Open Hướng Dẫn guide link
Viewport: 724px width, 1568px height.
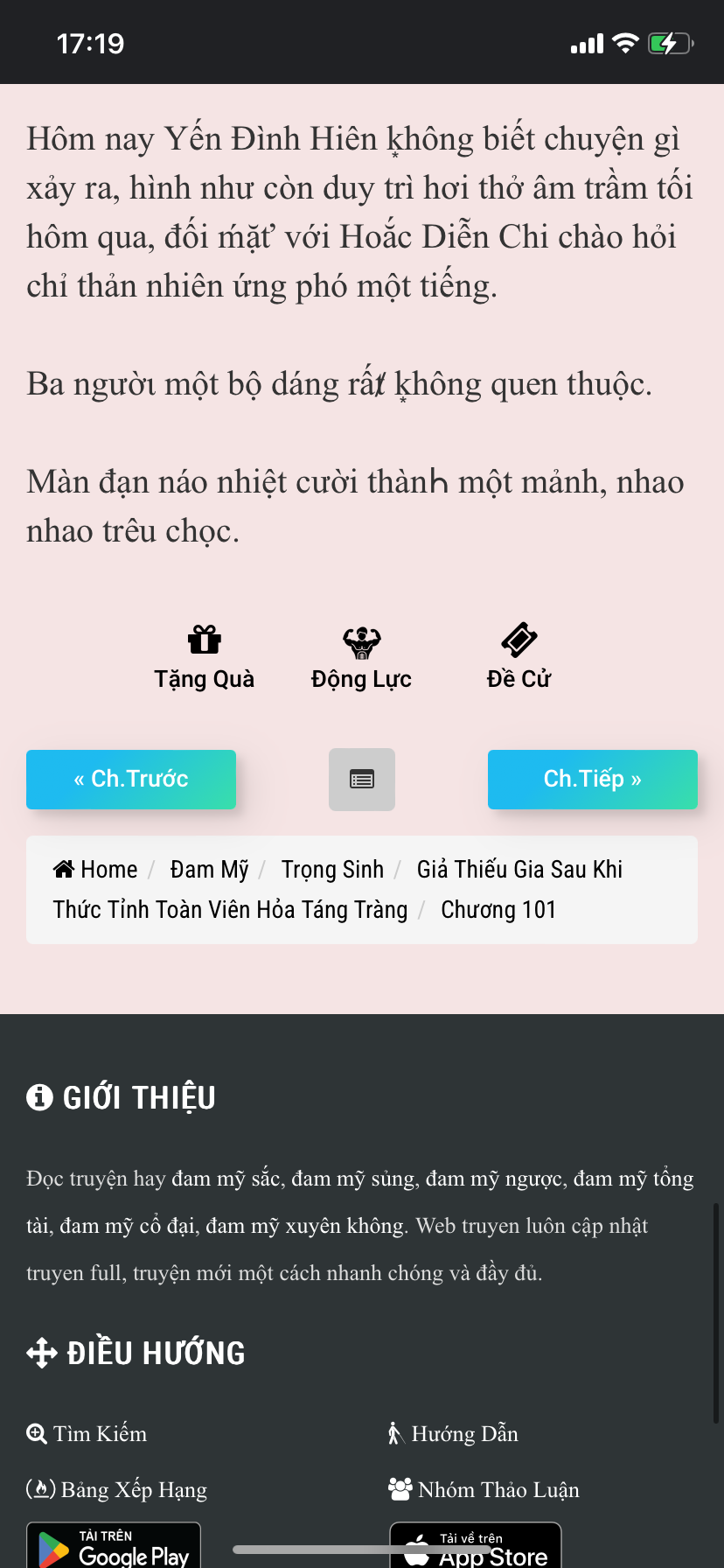tap(453, 1433)
